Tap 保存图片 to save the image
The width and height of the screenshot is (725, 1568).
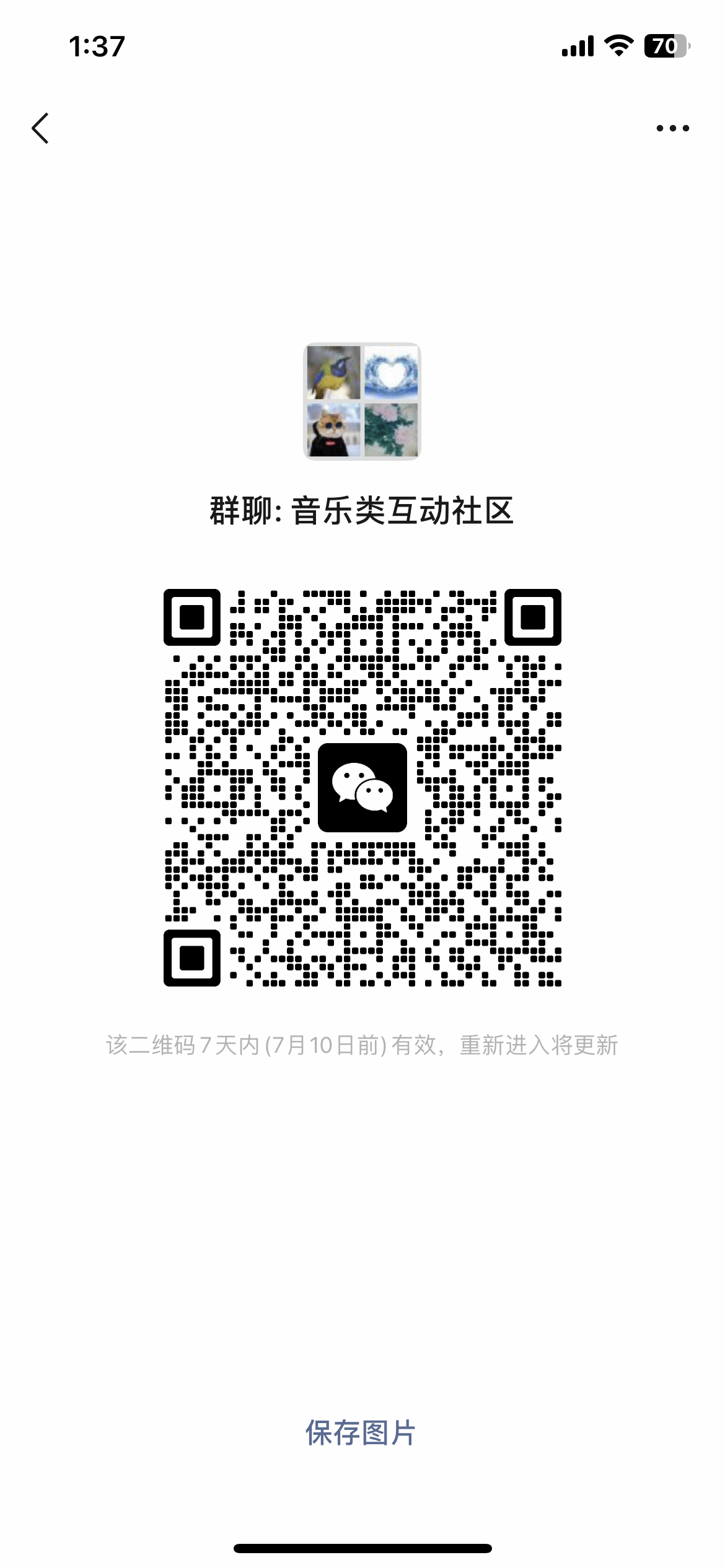click(361, 1432)
